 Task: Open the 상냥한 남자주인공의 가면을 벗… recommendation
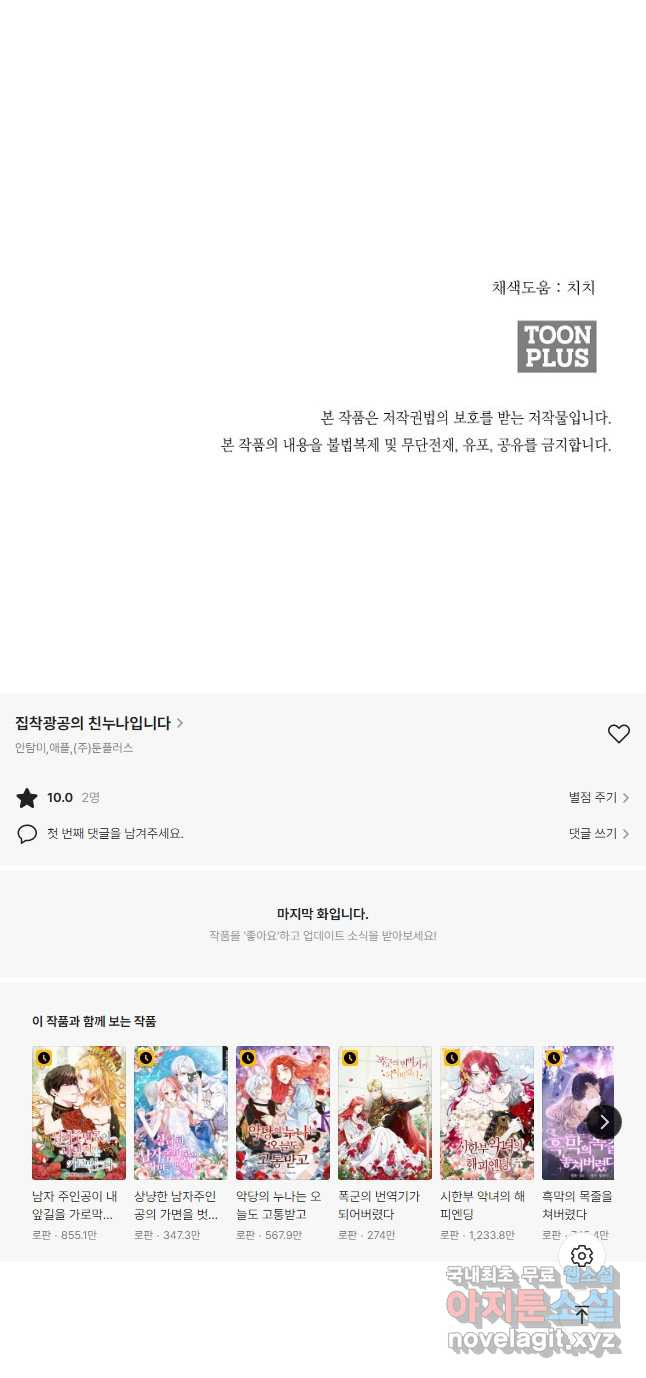[181, 1113]
